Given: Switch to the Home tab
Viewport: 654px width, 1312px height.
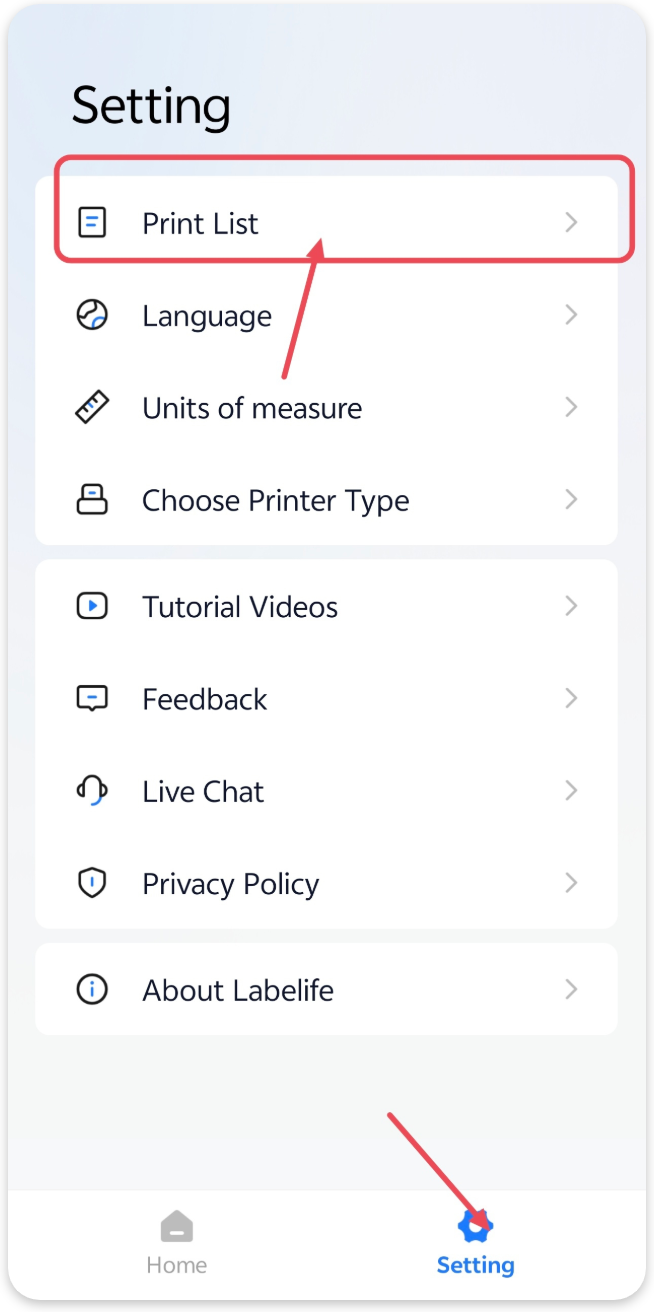Looking at the screenshot, I should point(177,1243).
